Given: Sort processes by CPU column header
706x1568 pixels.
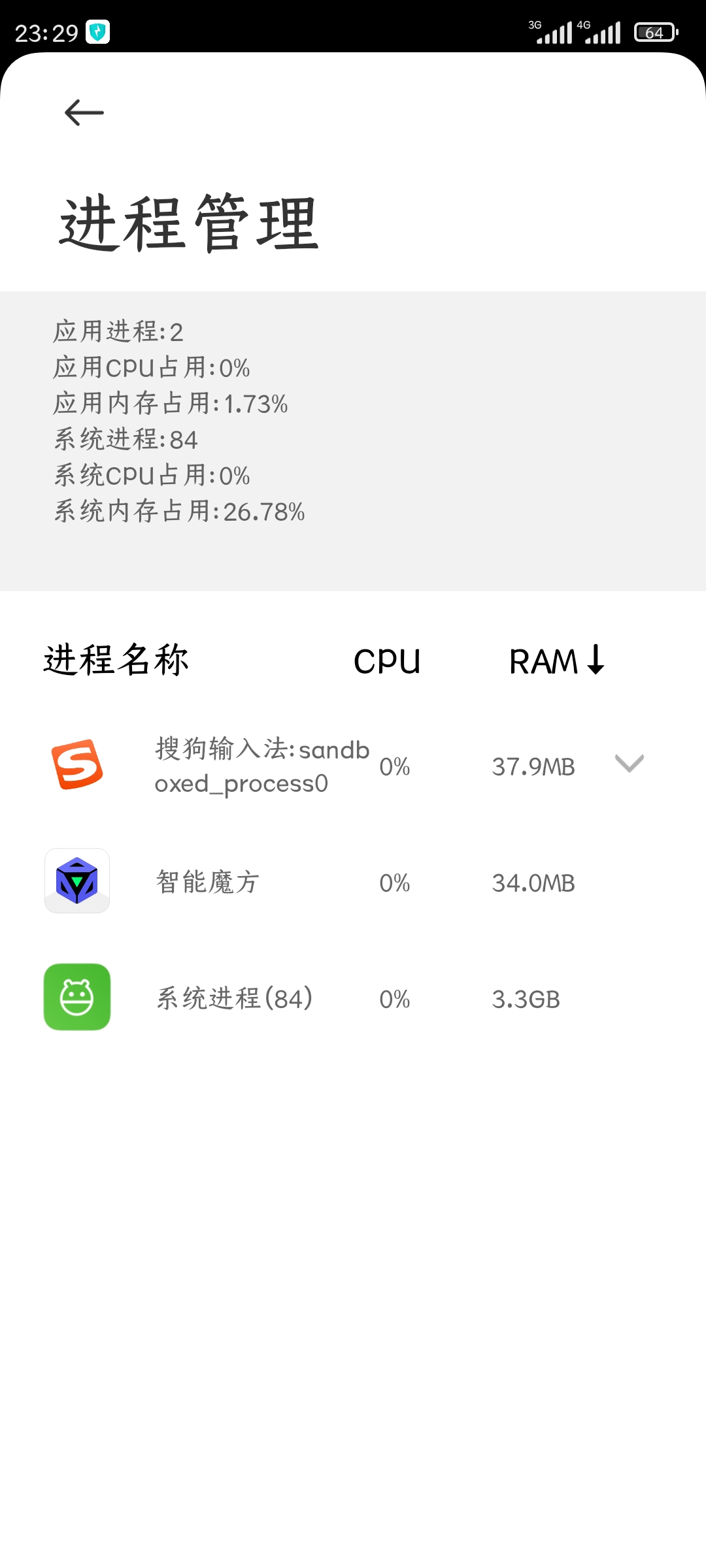Looking at the screenshot, I should pos(387,661).
